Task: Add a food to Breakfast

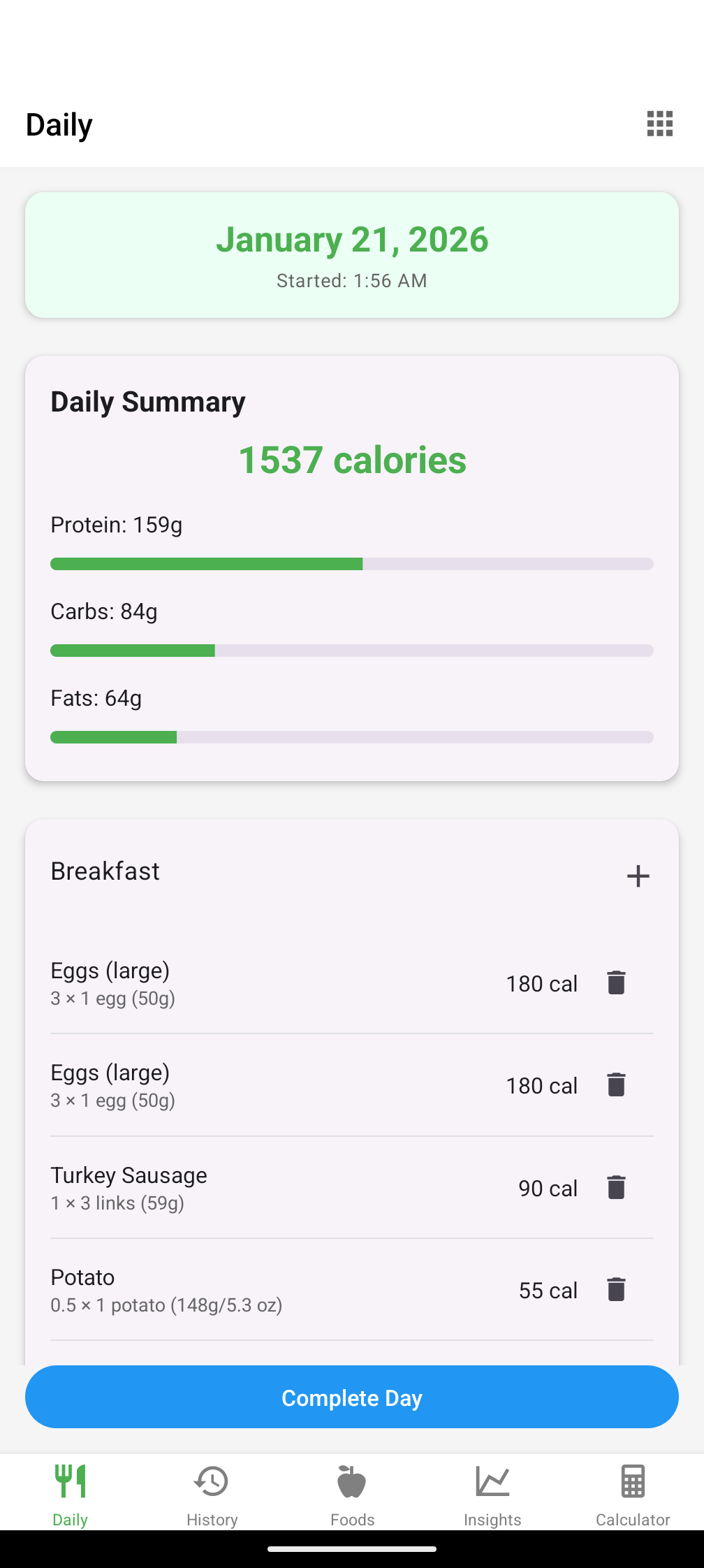Action: [638, 876]
